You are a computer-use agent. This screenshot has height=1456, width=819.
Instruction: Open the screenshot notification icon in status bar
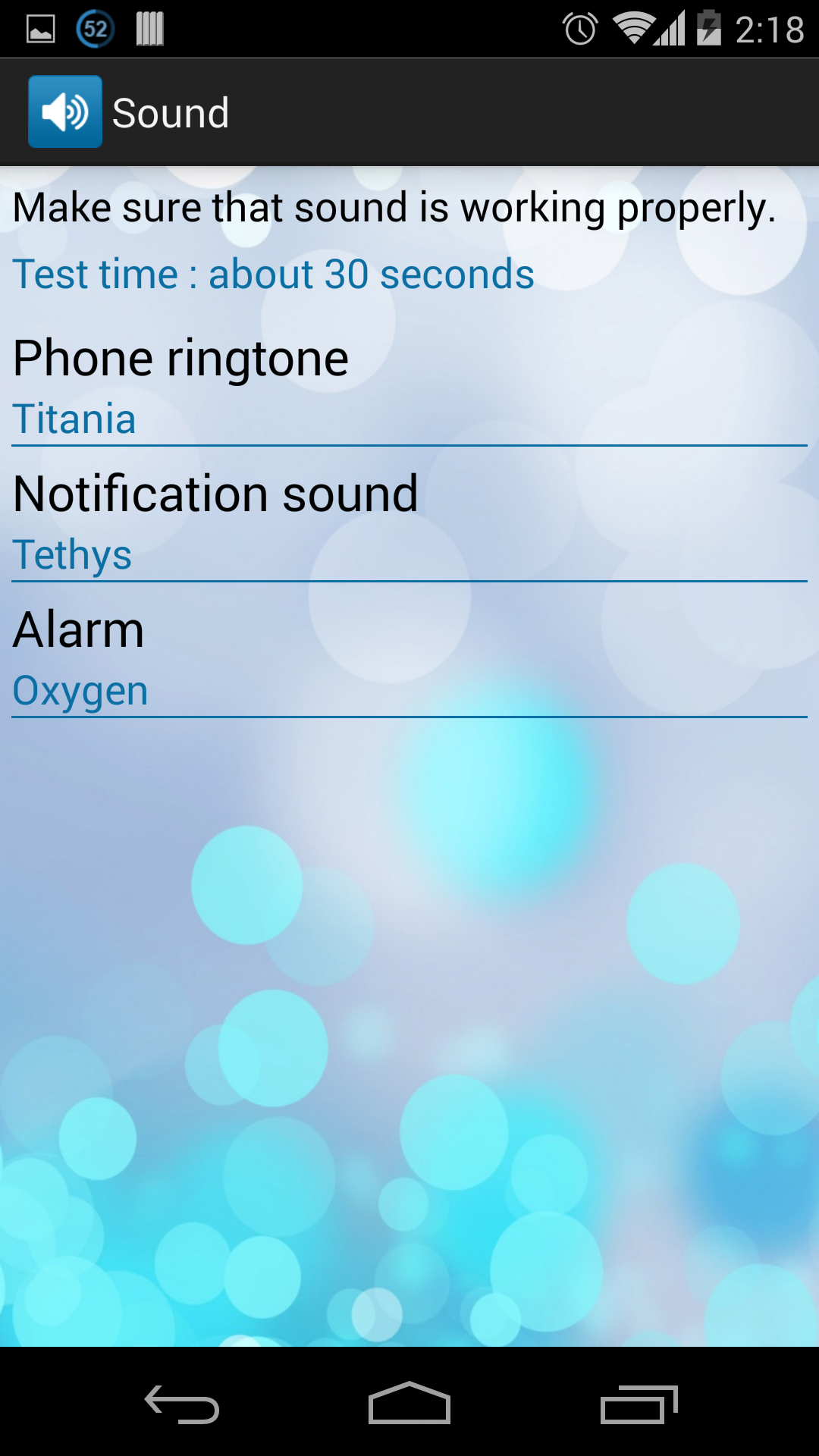[x=41, y=27]
